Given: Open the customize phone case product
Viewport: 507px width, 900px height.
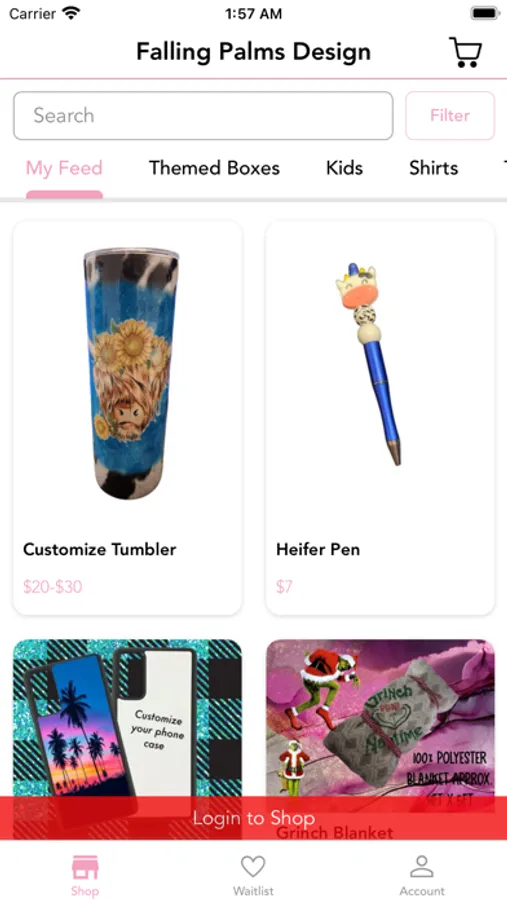Looking at the screenshot, I should pos(127,717).
